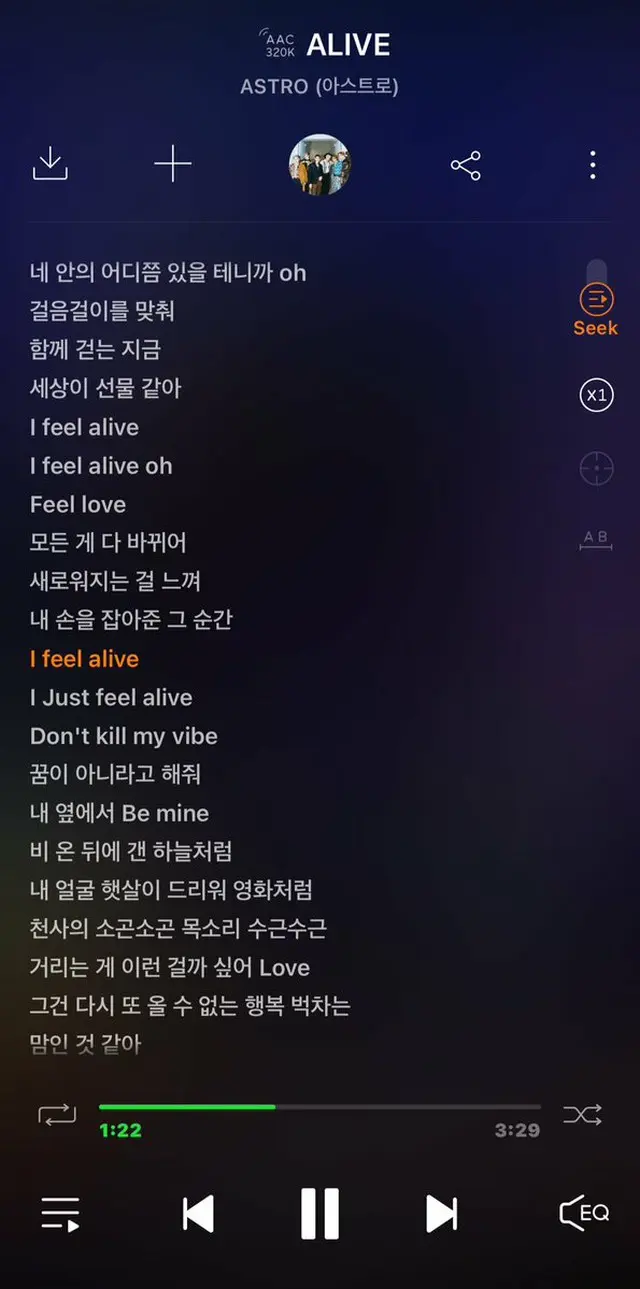Tap the lyric focus target icon
The width and height of the screenshot is (640, 1289).
[x=596, y=467]
